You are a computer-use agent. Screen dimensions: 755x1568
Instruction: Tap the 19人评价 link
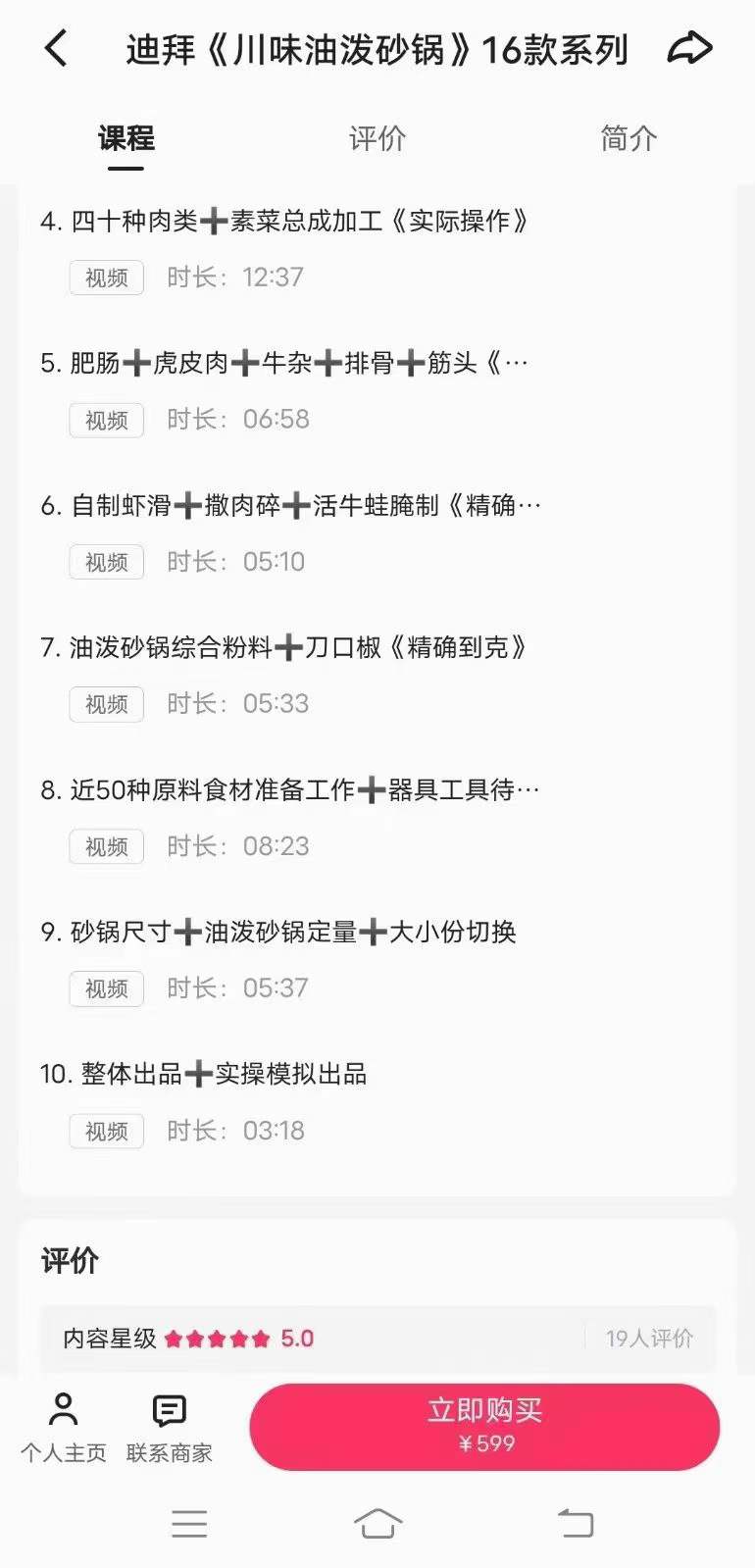tap(650, 1339)
